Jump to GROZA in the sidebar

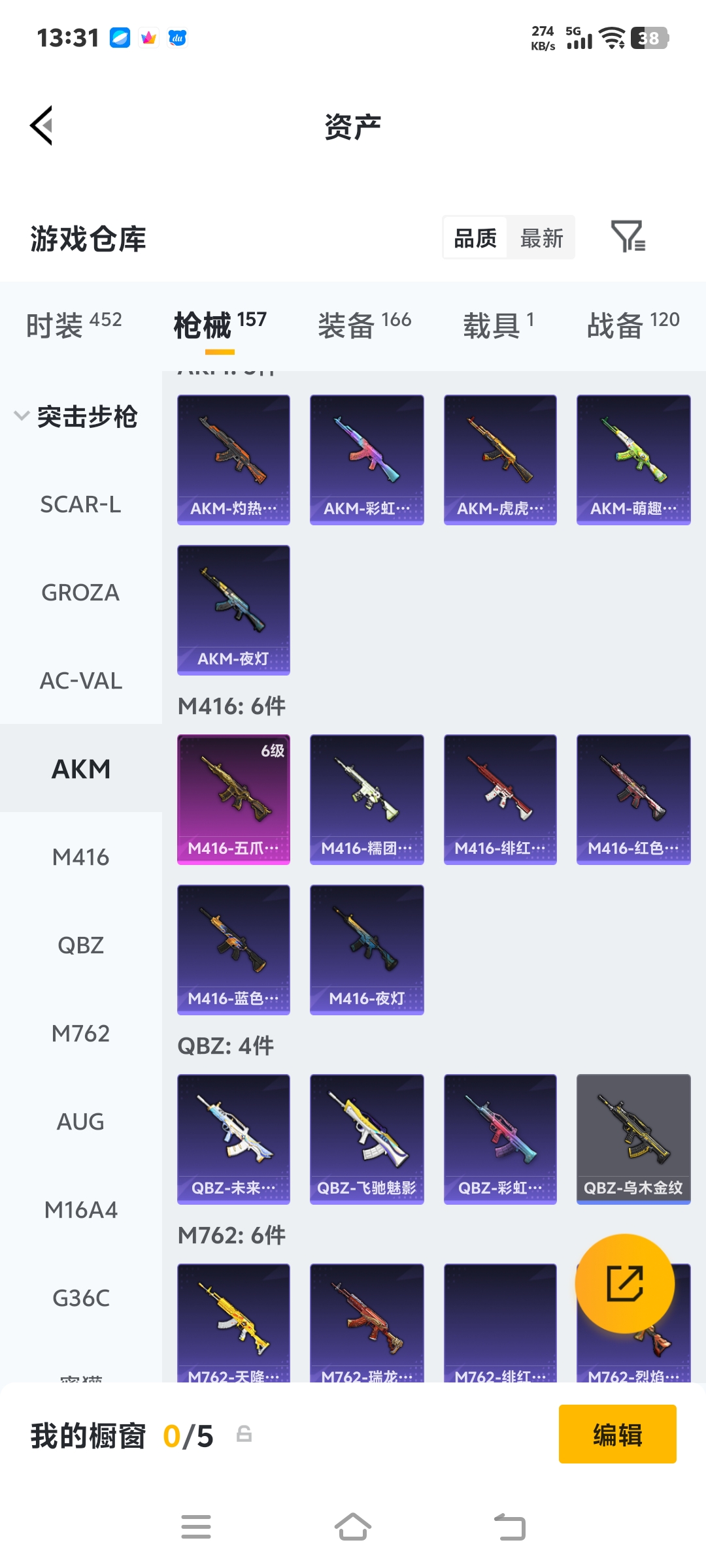[x=80, y=593]
